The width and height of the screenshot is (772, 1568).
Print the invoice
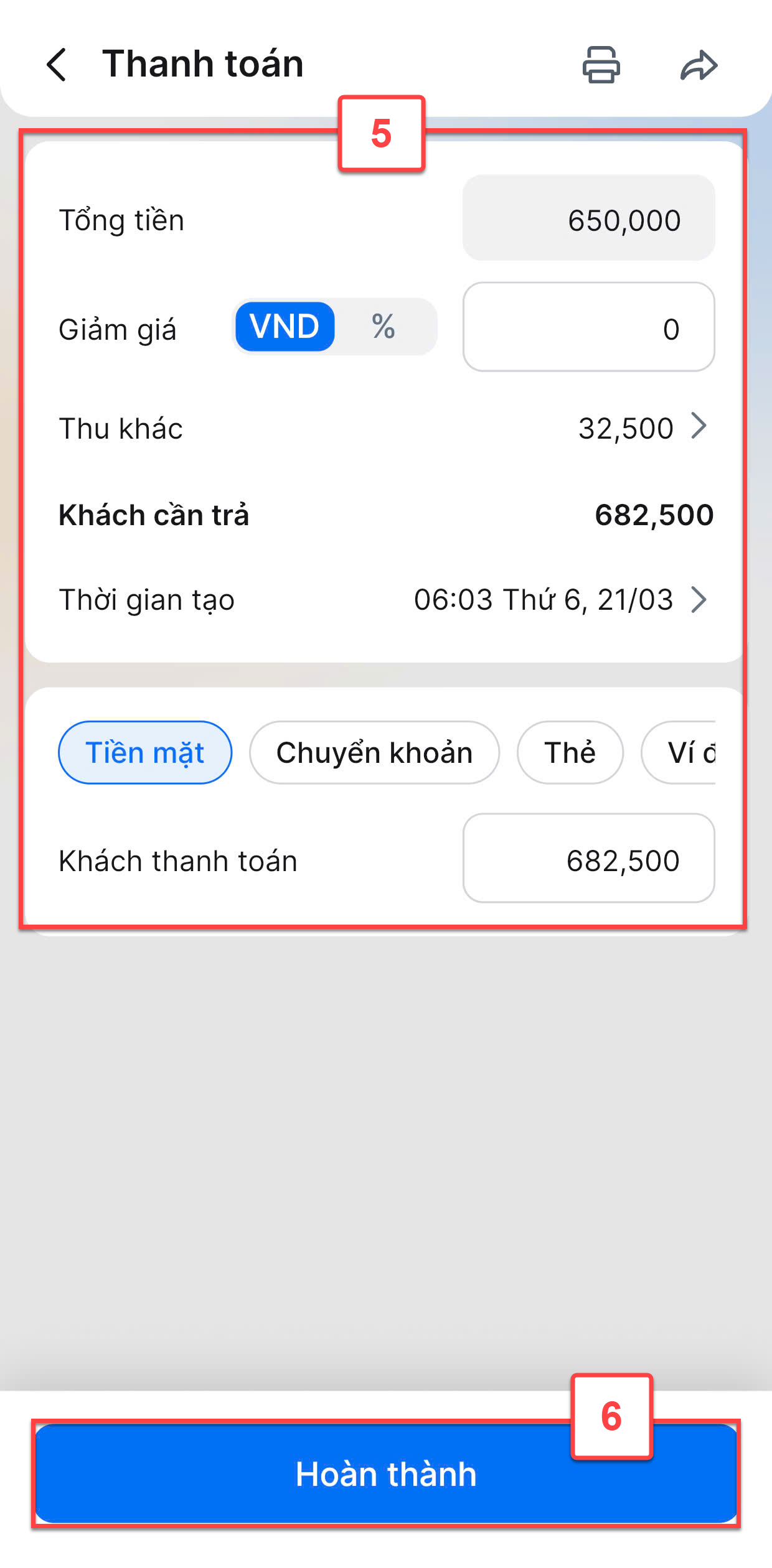(601, 65)
